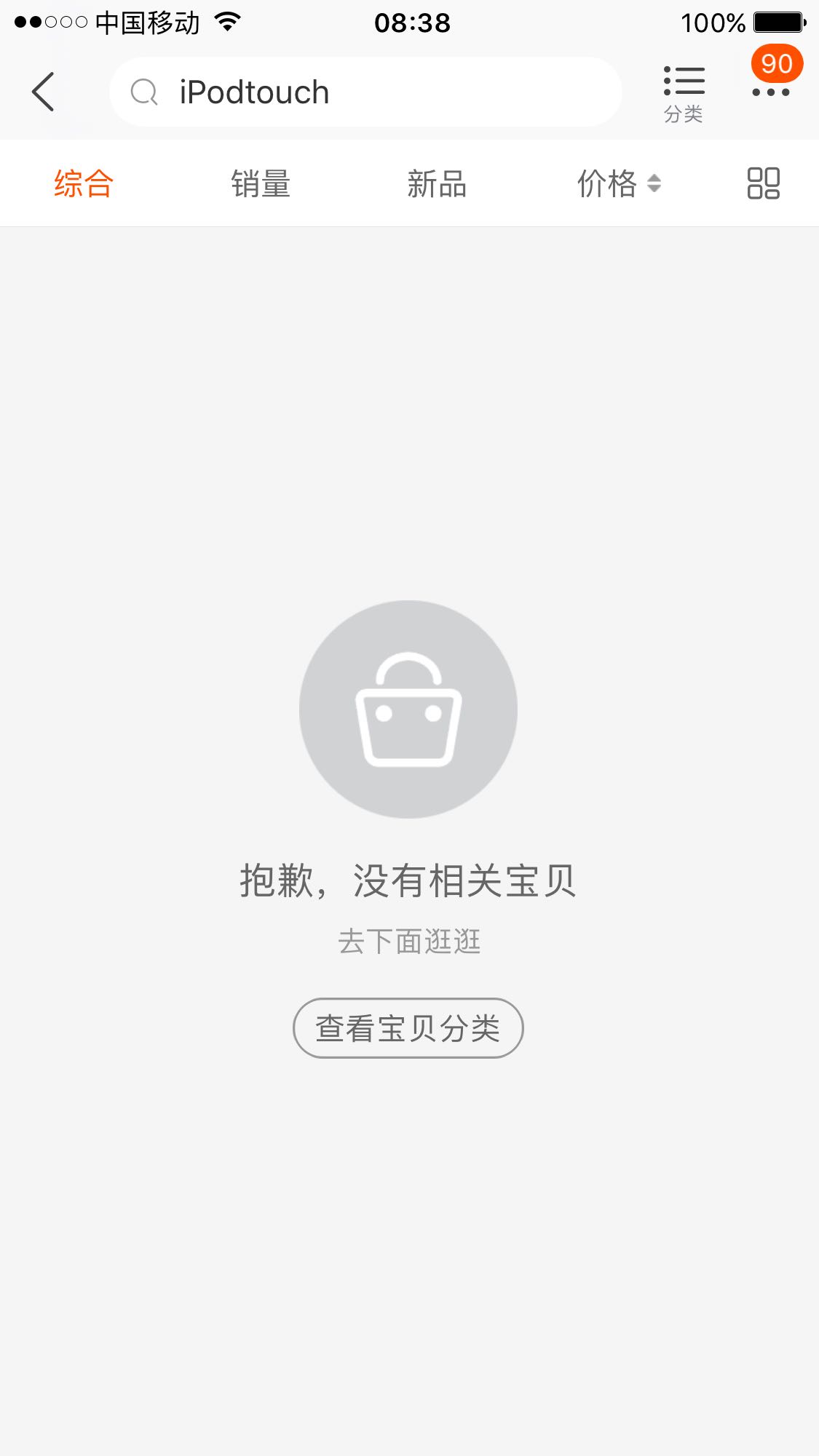Switch to the 综合 sorting tab
The image size is (819, 1456).
tap(84, 183)
